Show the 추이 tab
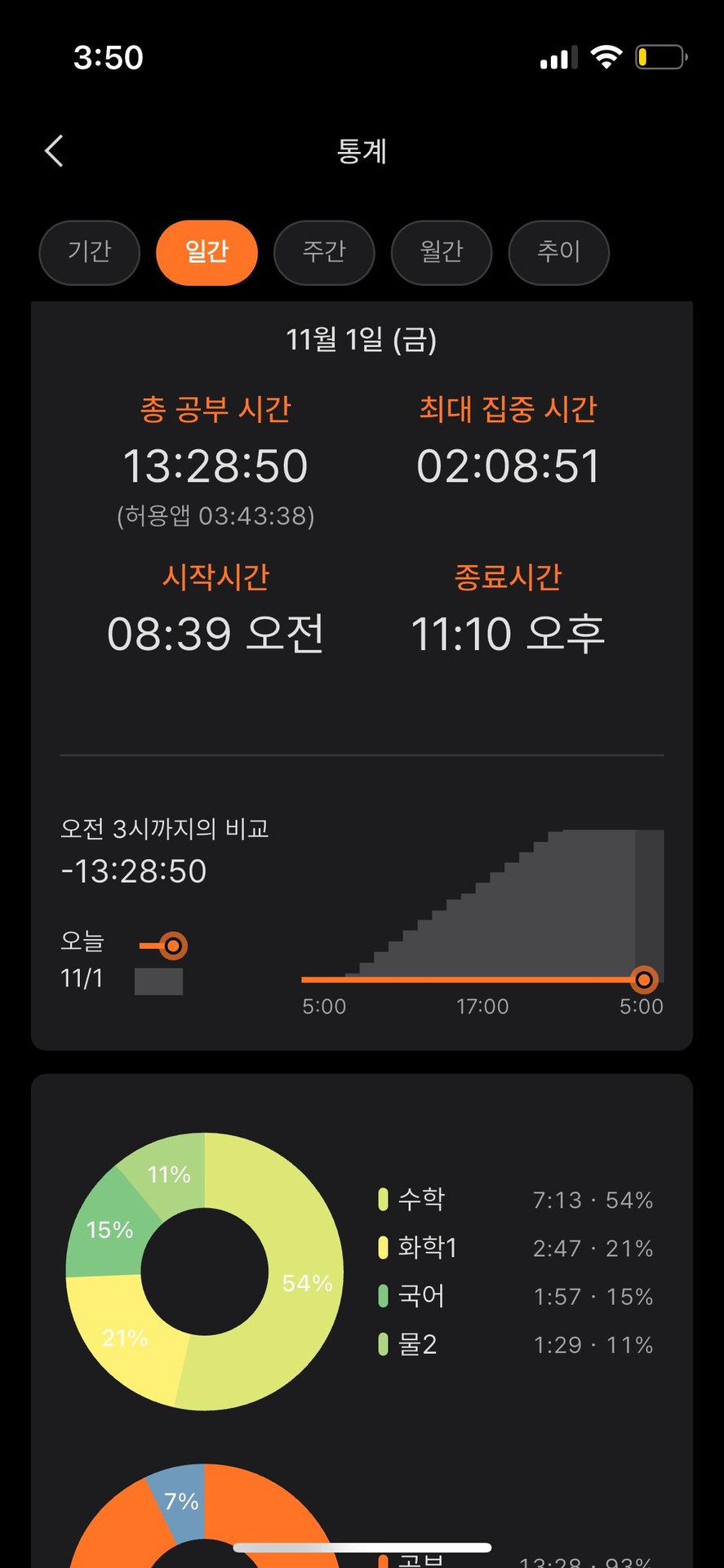 tap(559, 252)
